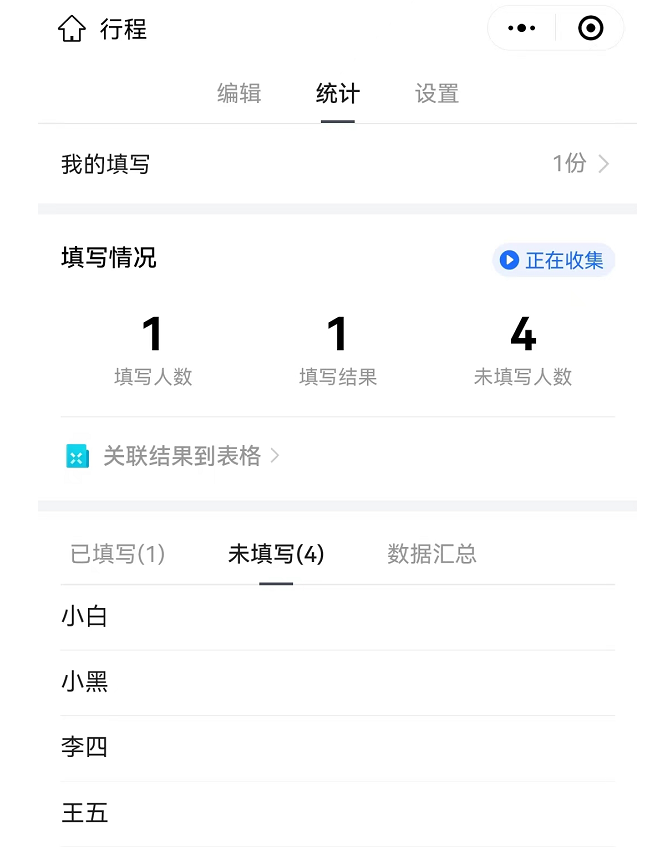Switch to 数据汇总 tab
This screenshot has width=665, height=853.
pyautogui.click(x=432, y=553)
